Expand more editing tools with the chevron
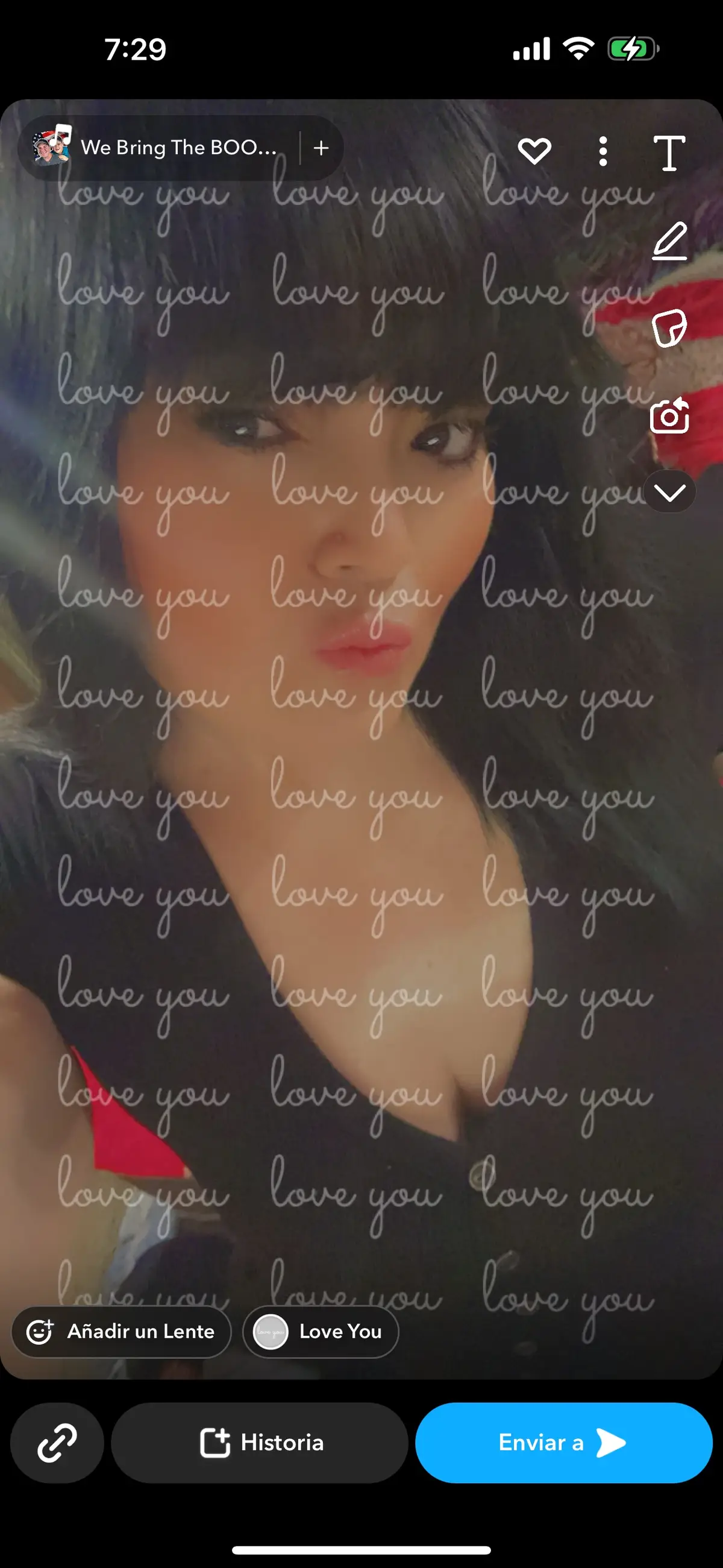This screenshot has height=1568, width=723. click(x=669, y=492)
